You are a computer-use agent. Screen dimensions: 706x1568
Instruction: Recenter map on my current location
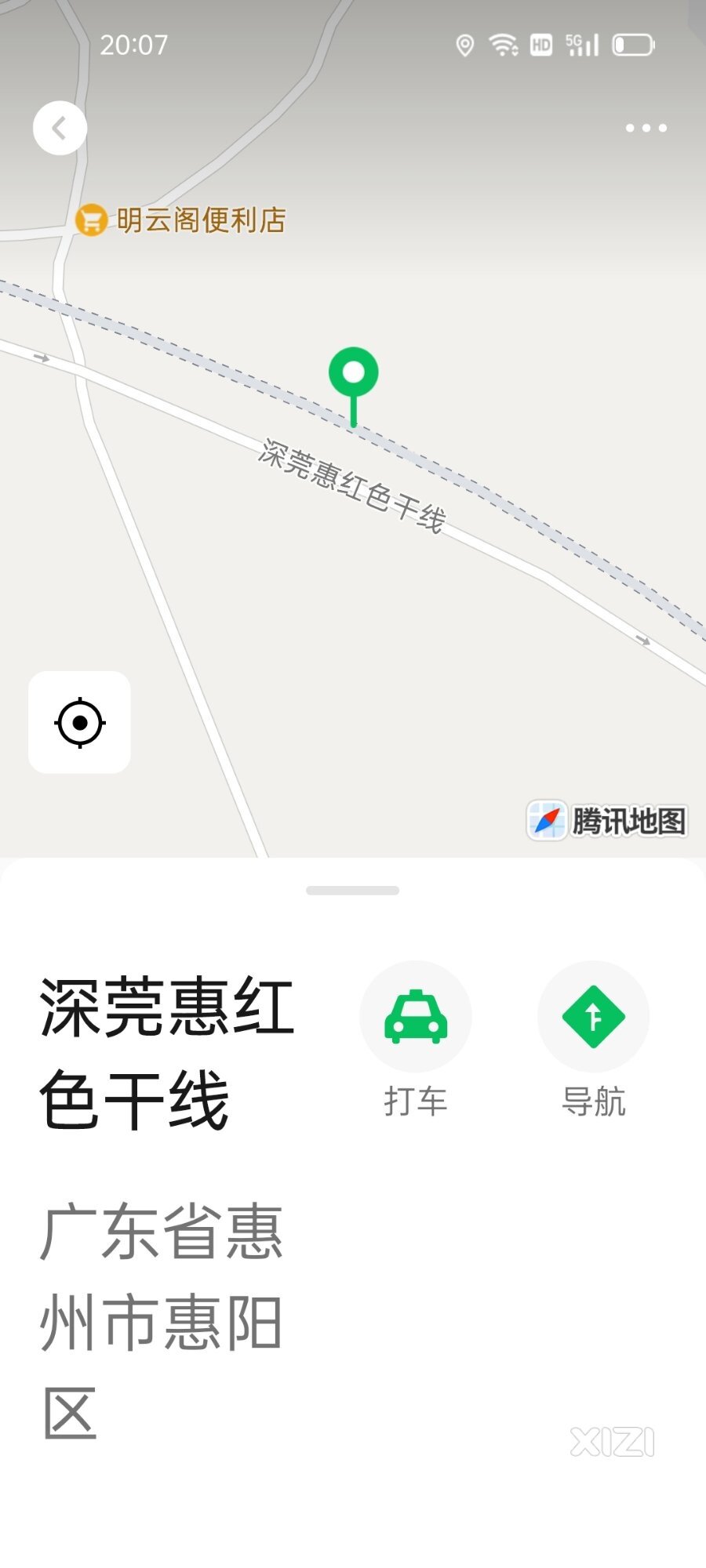pos(79,722)
